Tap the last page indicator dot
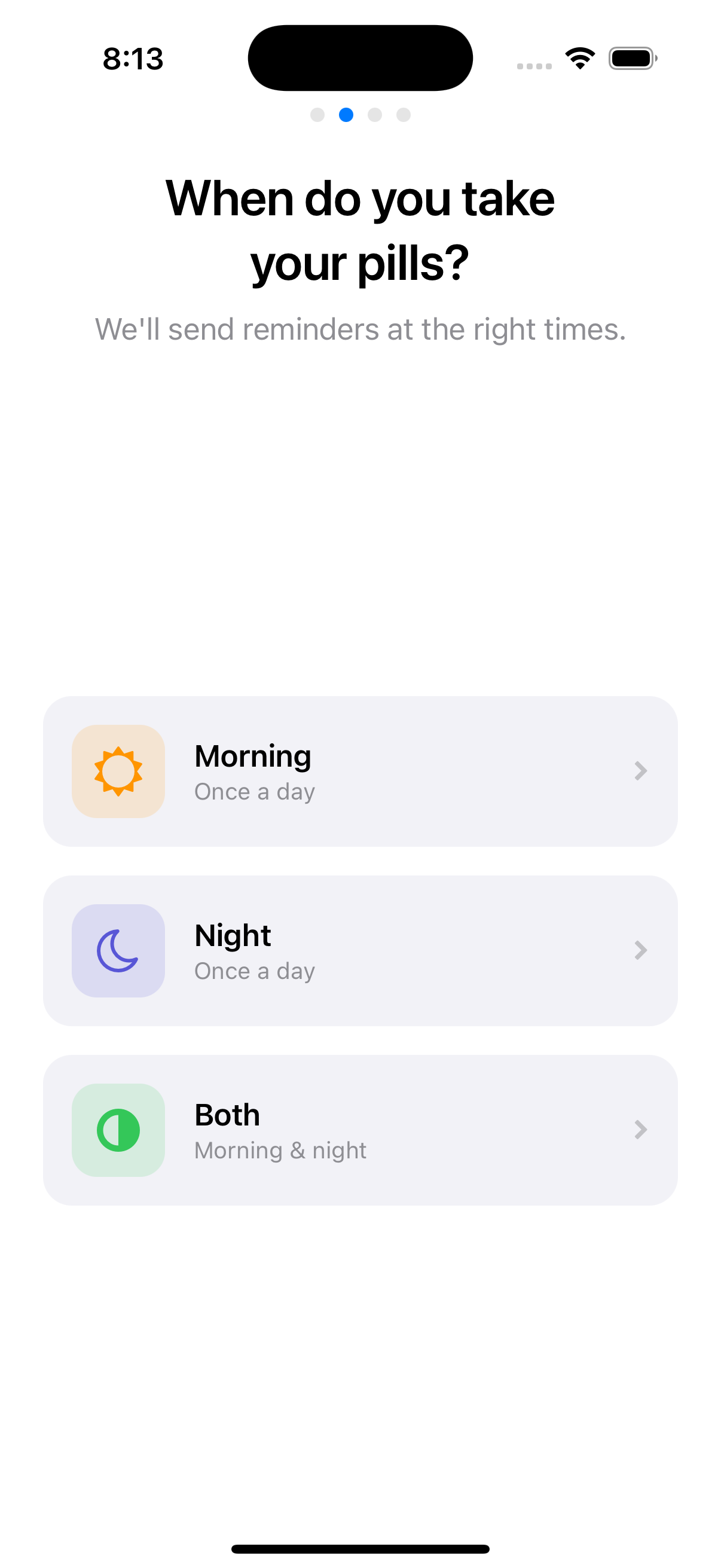721x1568 pixels. point(404,114)
